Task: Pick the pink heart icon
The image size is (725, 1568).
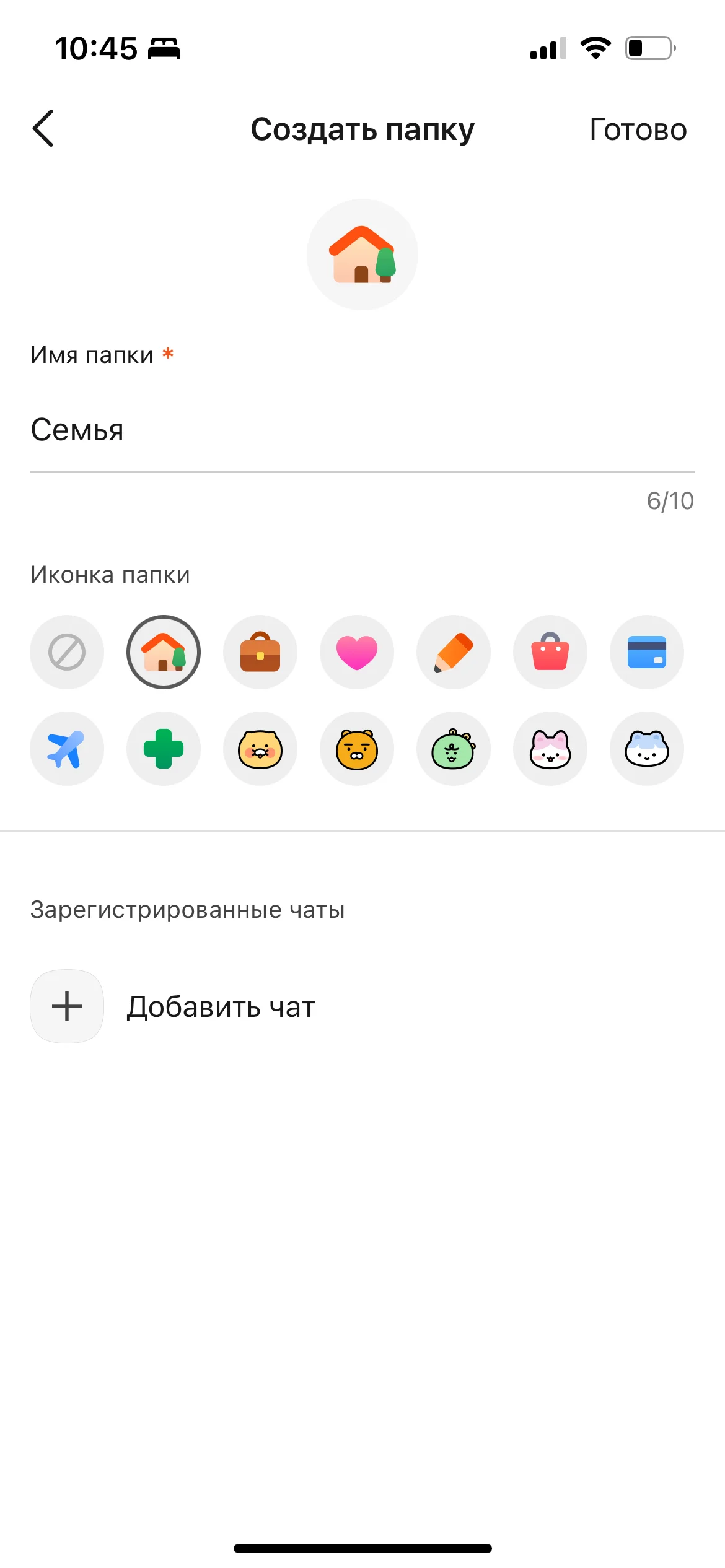Action: click(357, 652)
